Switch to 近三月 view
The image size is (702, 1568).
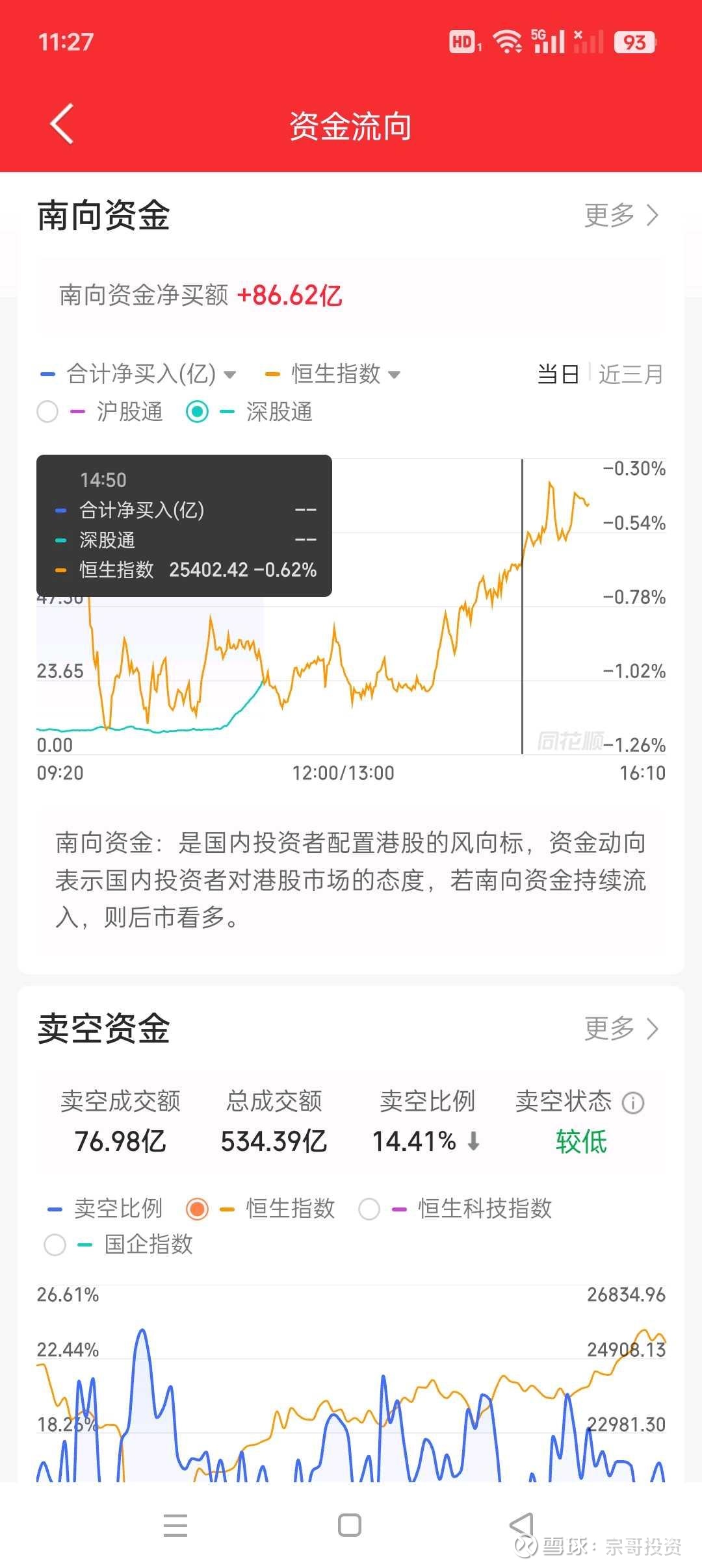630,374
